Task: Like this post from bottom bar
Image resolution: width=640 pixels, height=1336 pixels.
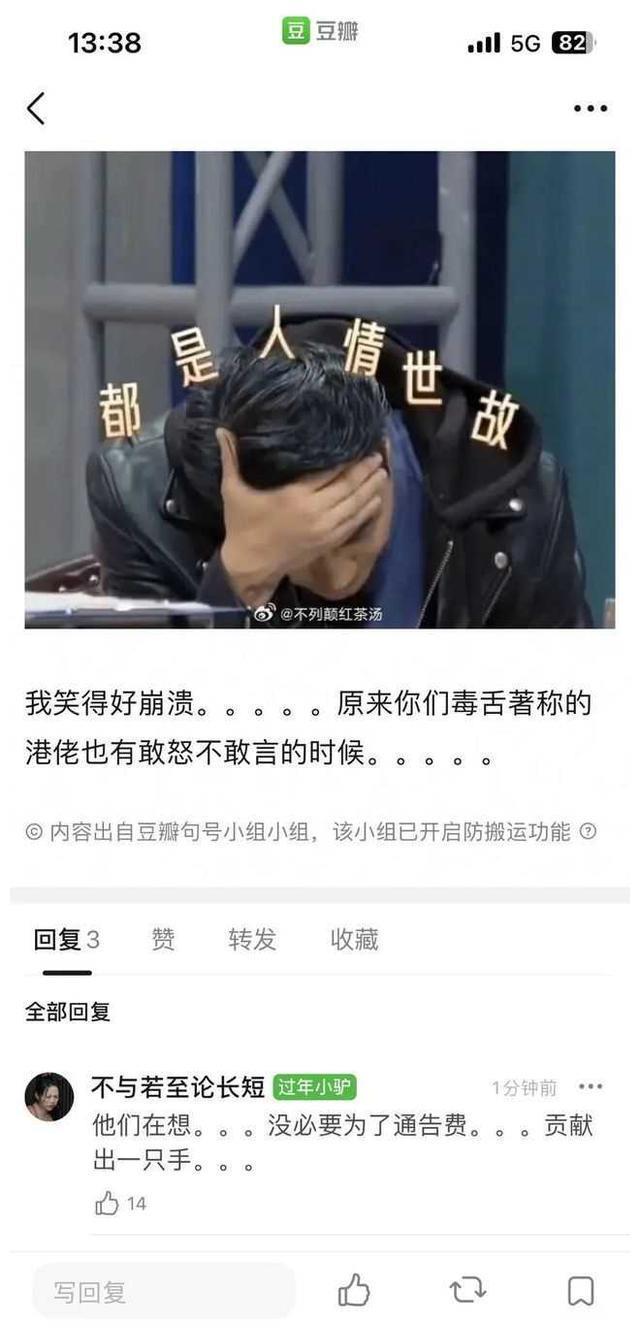Action: click(353, 1291)
